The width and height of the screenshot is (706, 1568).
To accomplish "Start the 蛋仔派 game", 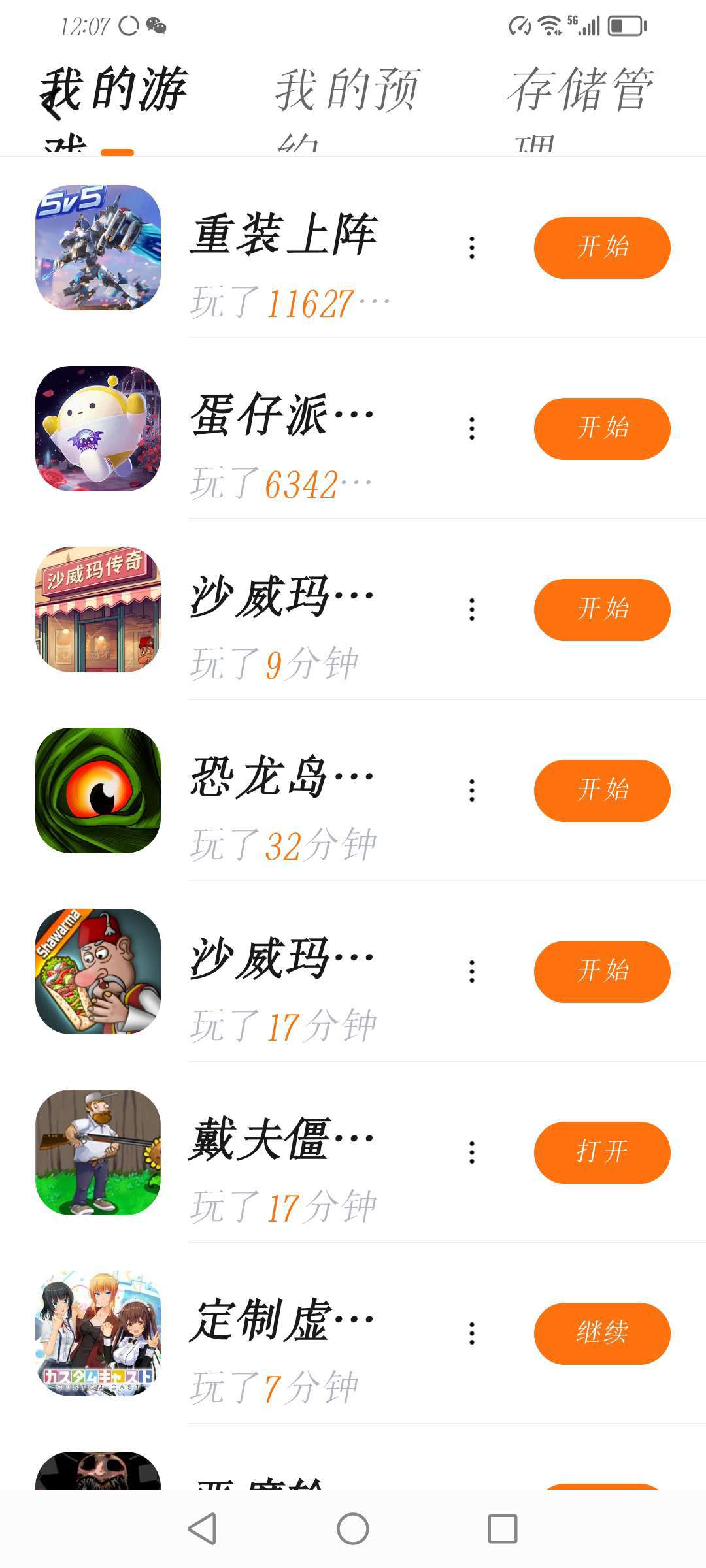I will tap(602, 429).
